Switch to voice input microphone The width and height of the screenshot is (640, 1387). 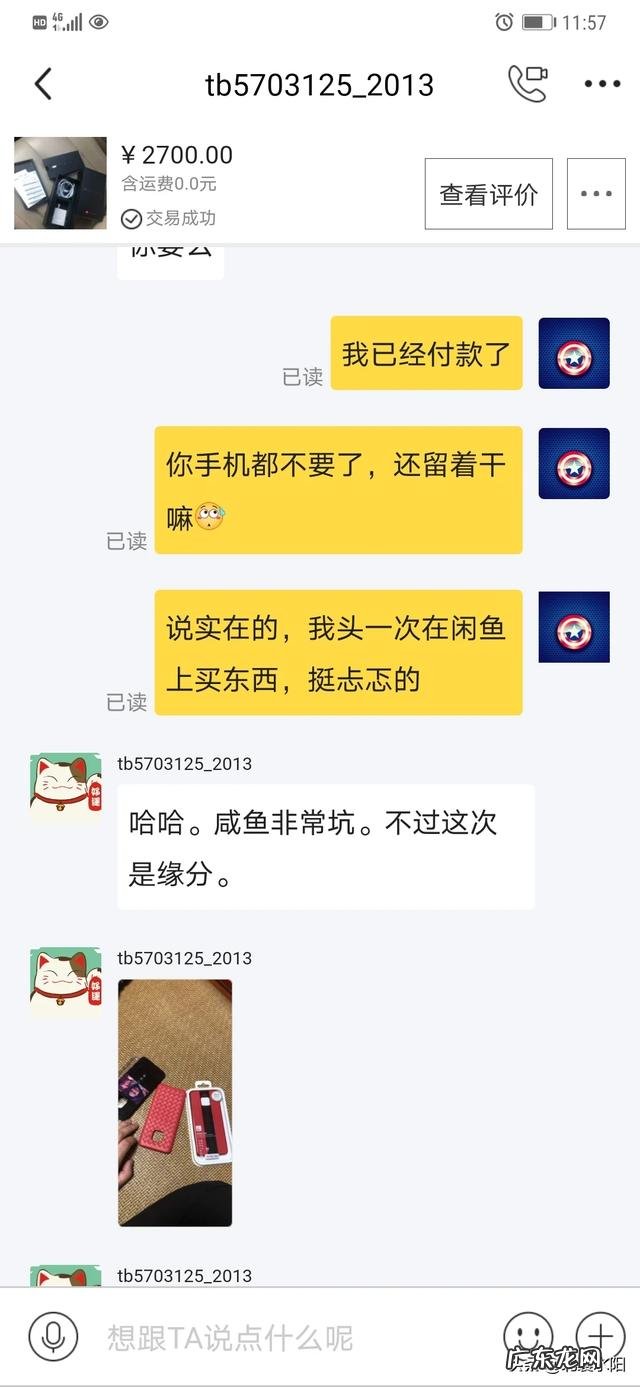[53, 1337]
